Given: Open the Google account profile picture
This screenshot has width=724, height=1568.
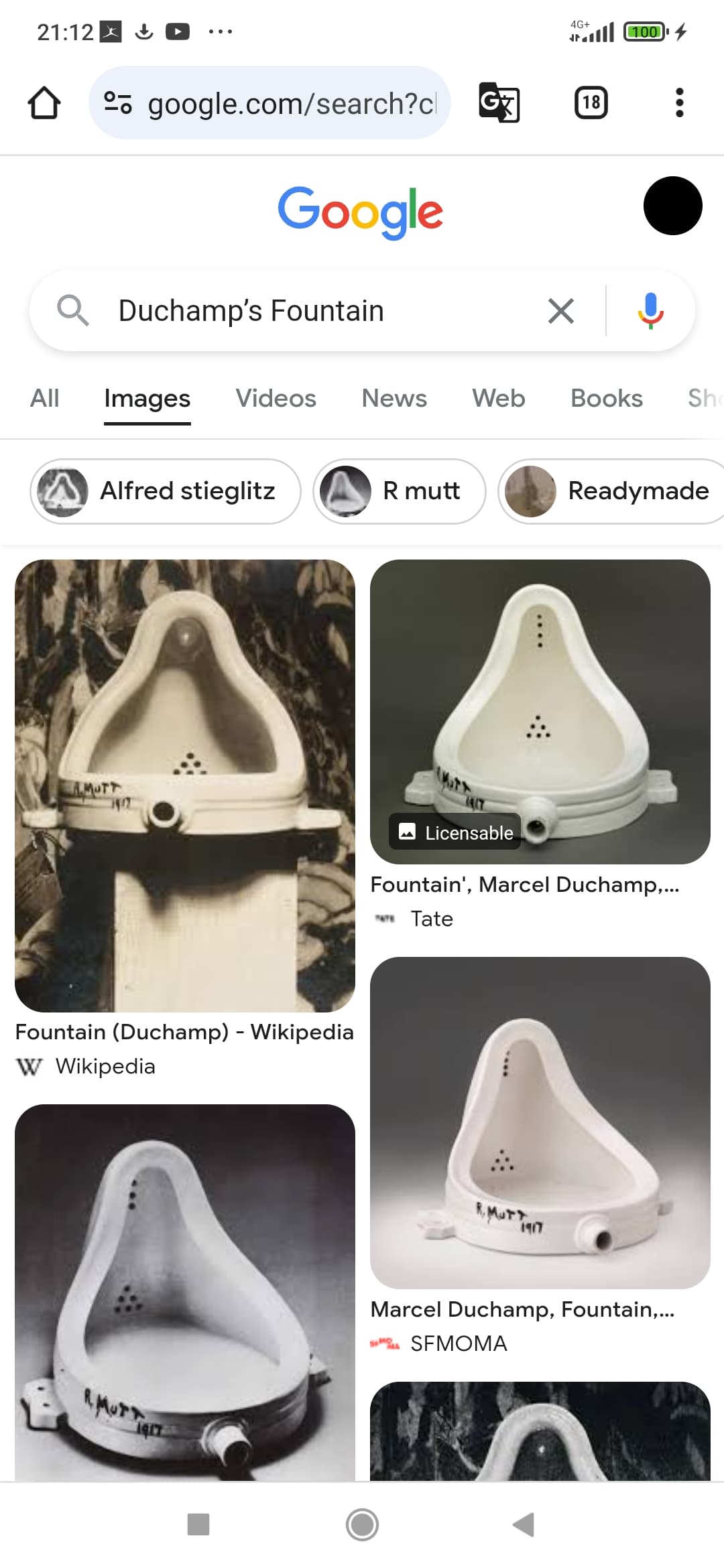Looking at the screenshot, I should click(x=672, y=206).
